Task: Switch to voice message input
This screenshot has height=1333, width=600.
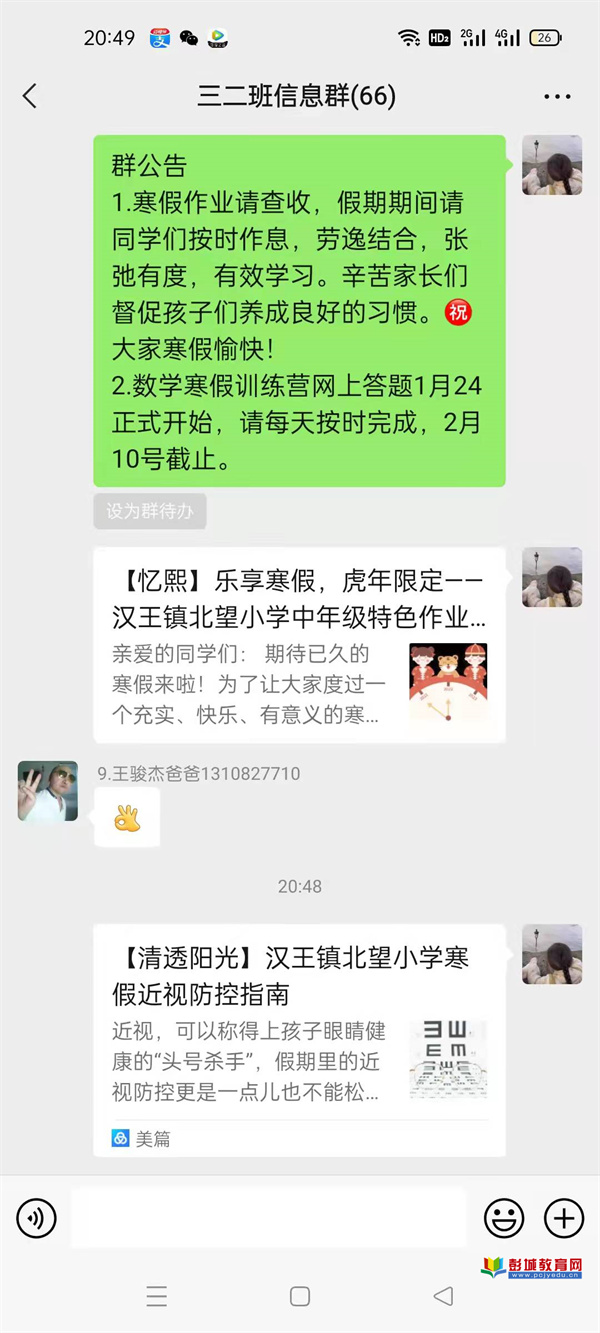Action: [37, 1218]
